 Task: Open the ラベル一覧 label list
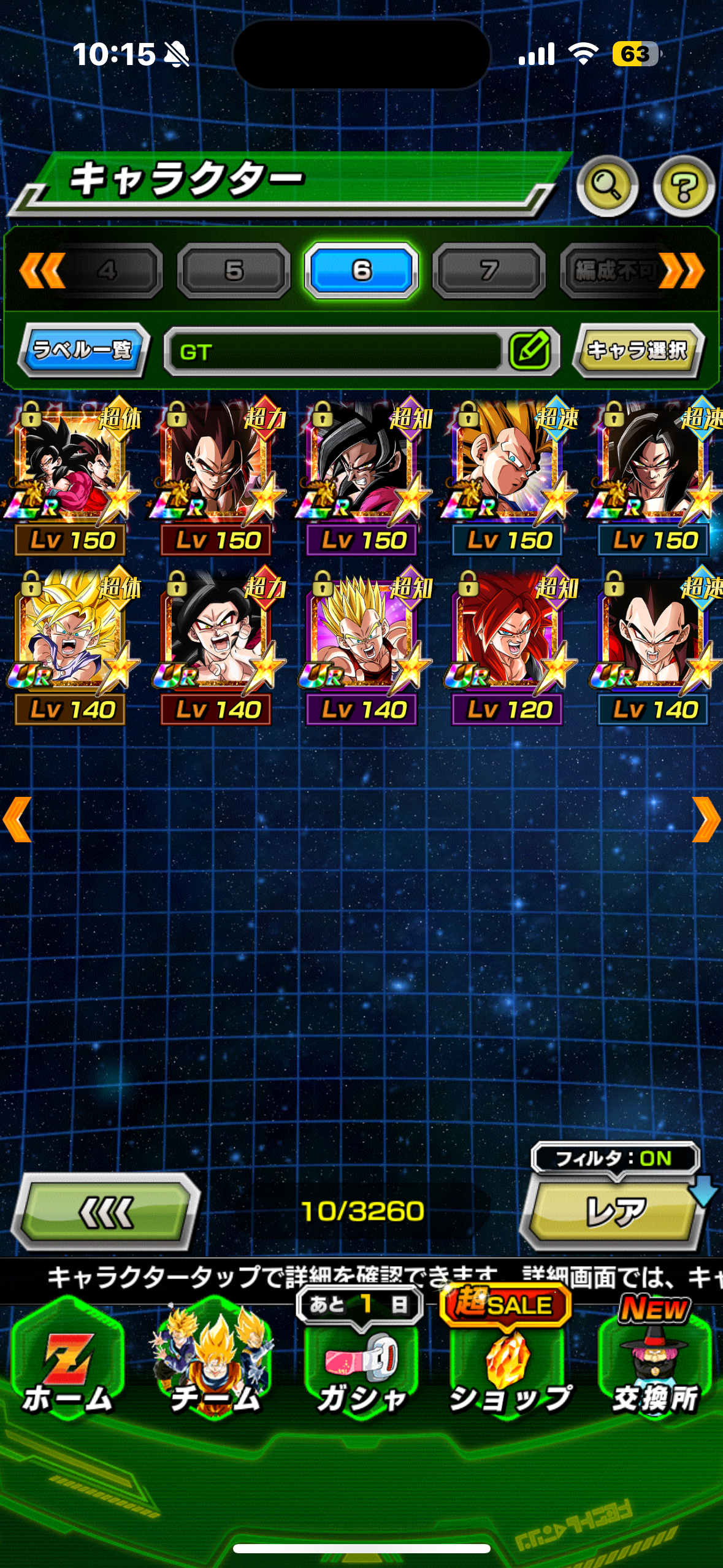point(83,350)
